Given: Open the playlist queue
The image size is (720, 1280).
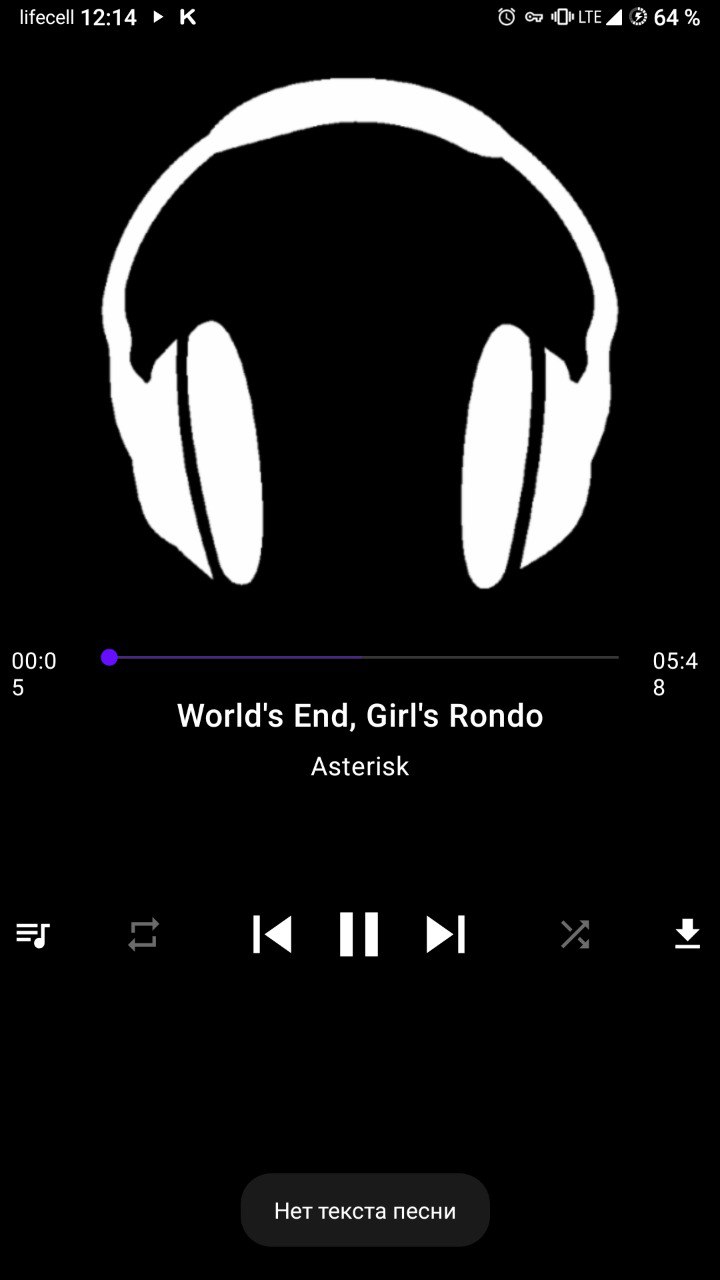Looking at the screenshot, I should [33, 934].
